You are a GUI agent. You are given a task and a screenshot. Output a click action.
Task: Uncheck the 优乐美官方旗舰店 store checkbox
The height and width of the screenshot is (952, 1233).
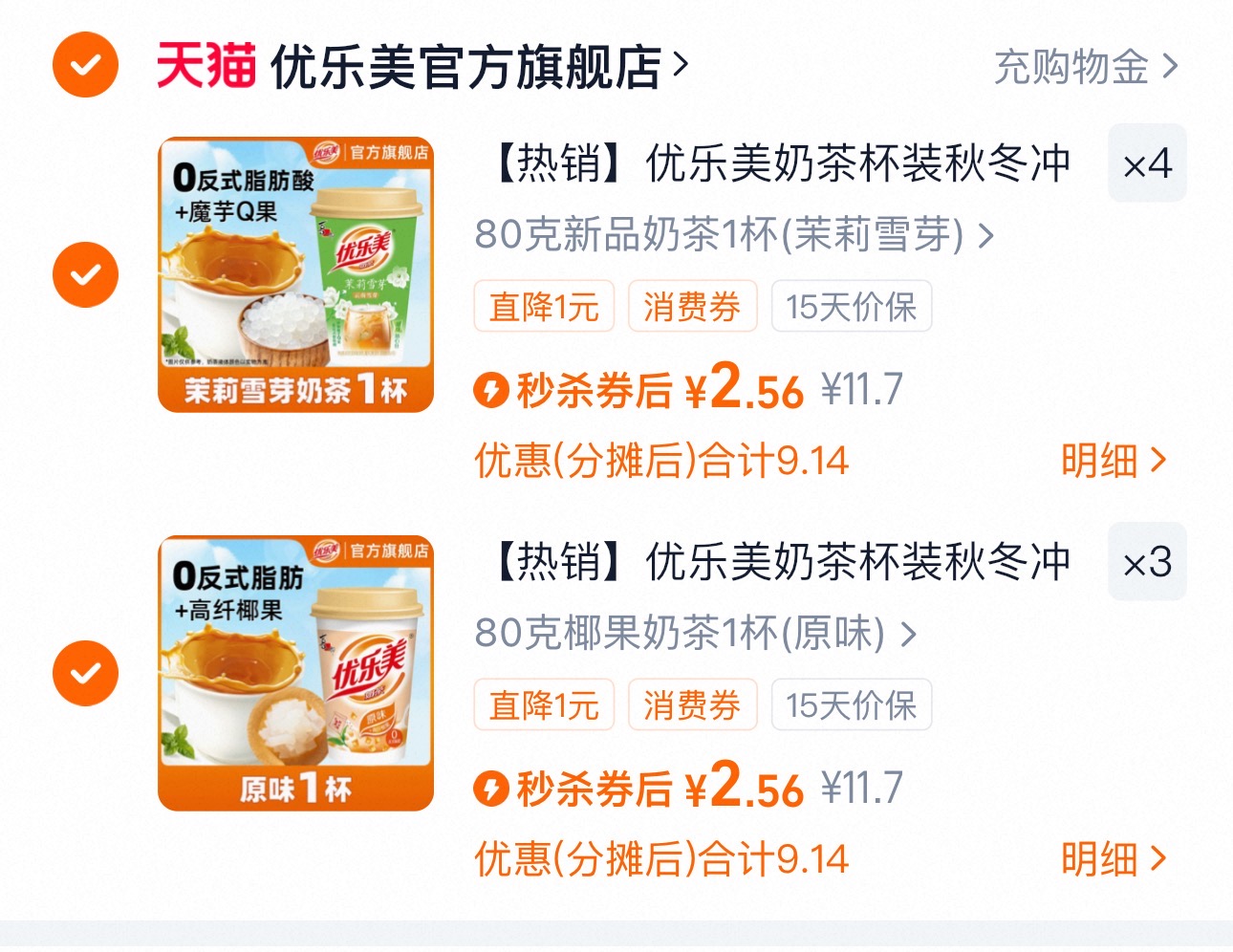click(x=85, y=65)
